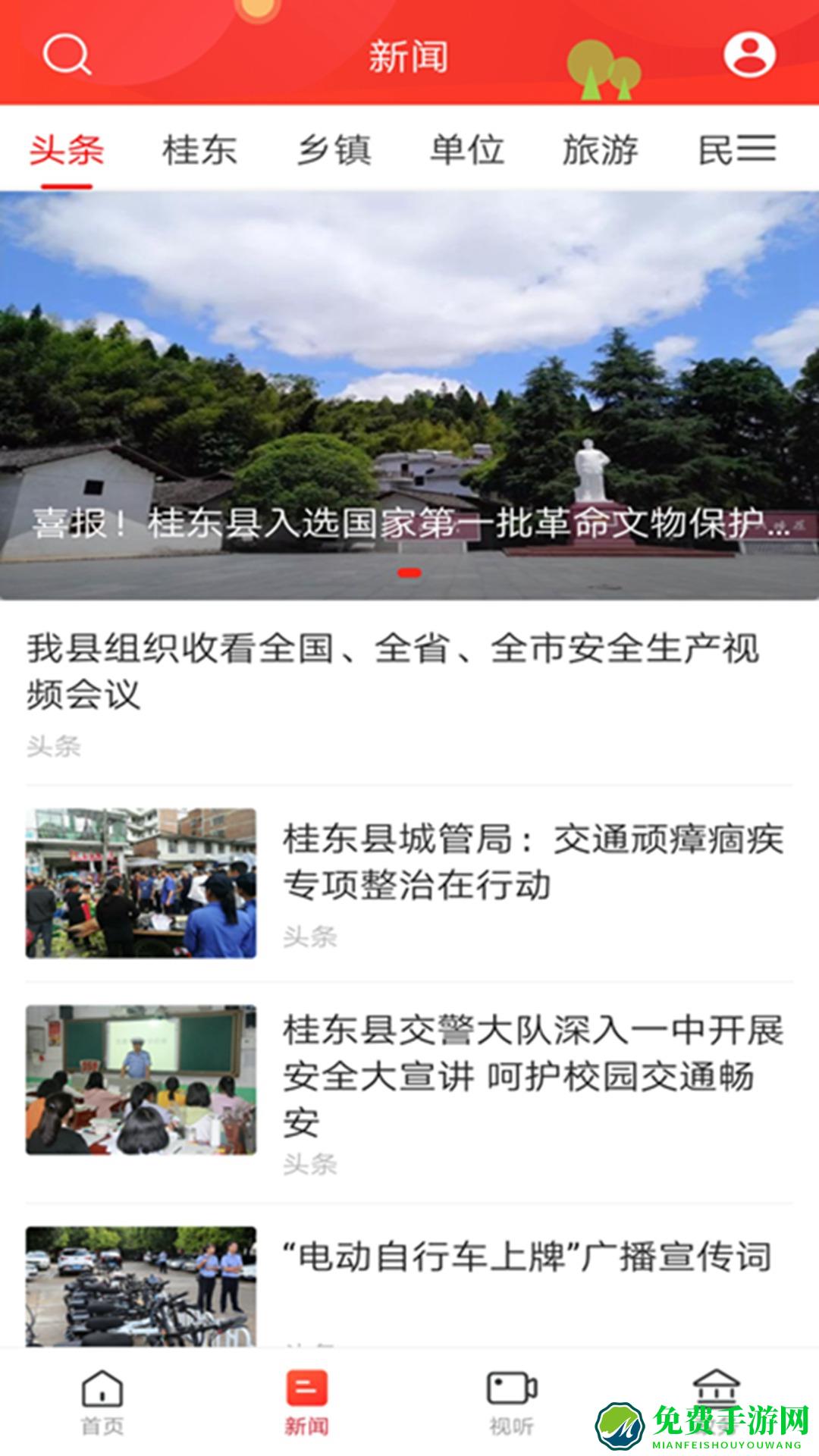Screen dimensions: 819x1456
Task: Tap the red carousel page indicator dot
Action: click(x=409, y=573)
